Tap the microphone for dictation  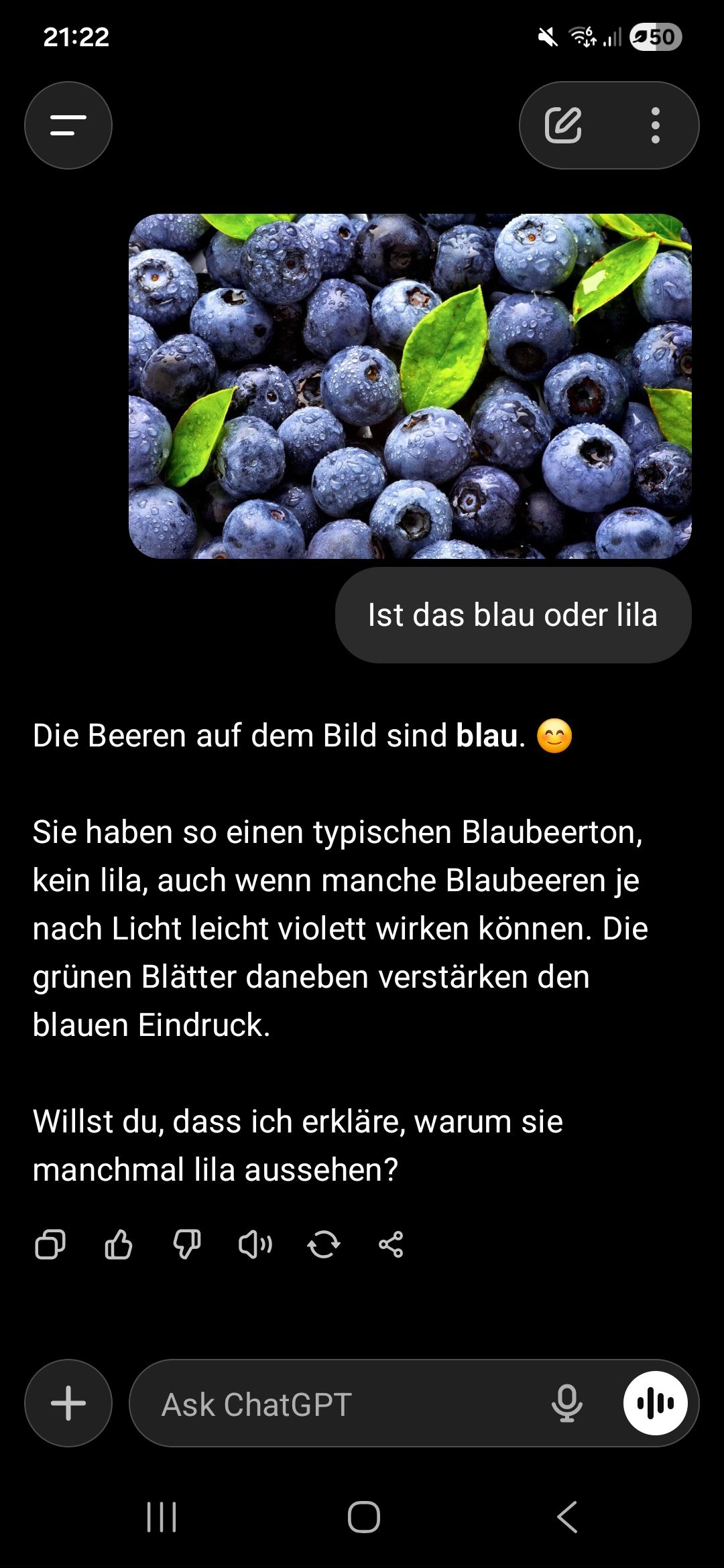(566, 1403)
